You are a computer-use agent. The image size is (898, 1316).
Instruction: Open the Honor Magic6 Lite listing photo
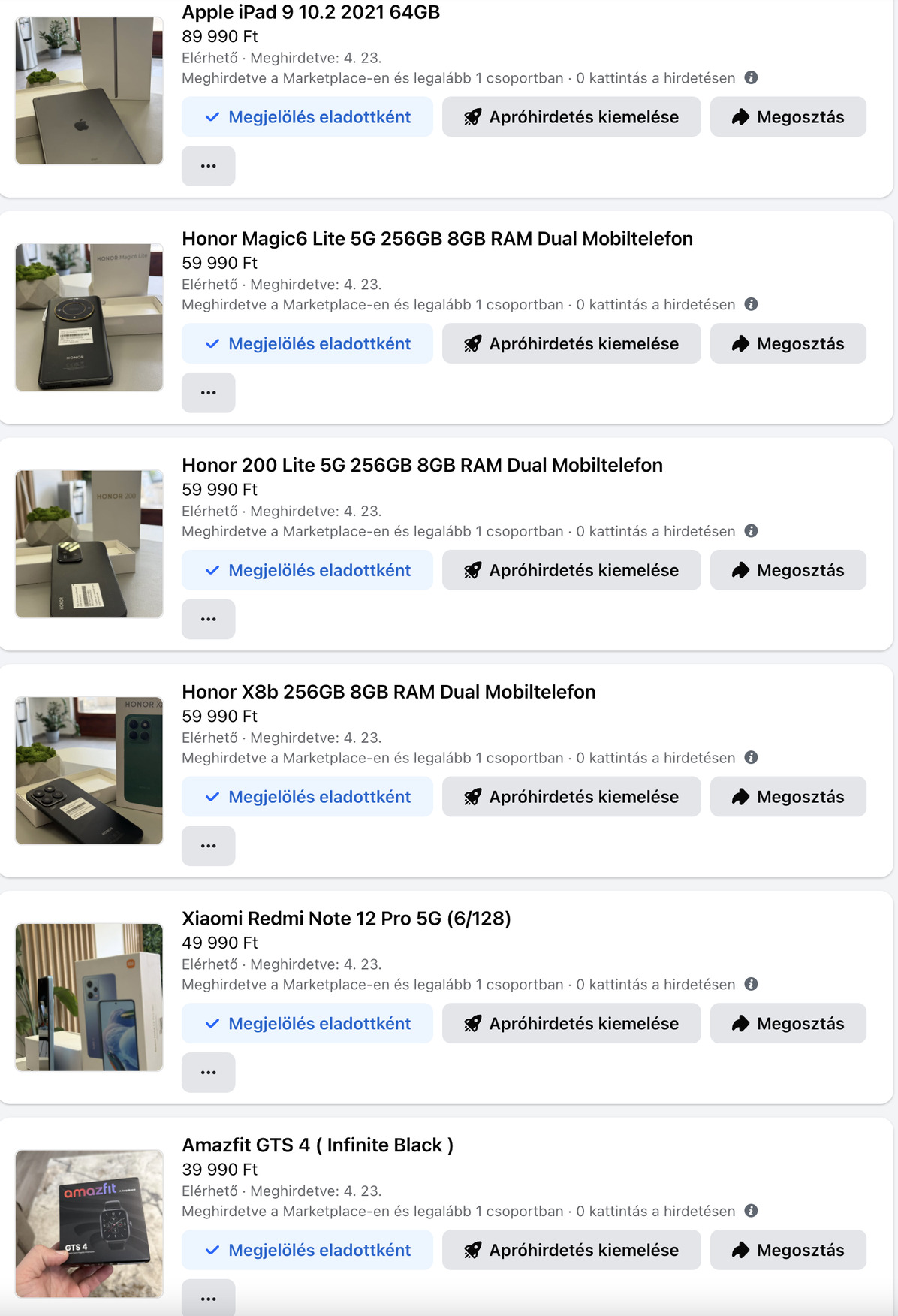[x=89, y=317]
